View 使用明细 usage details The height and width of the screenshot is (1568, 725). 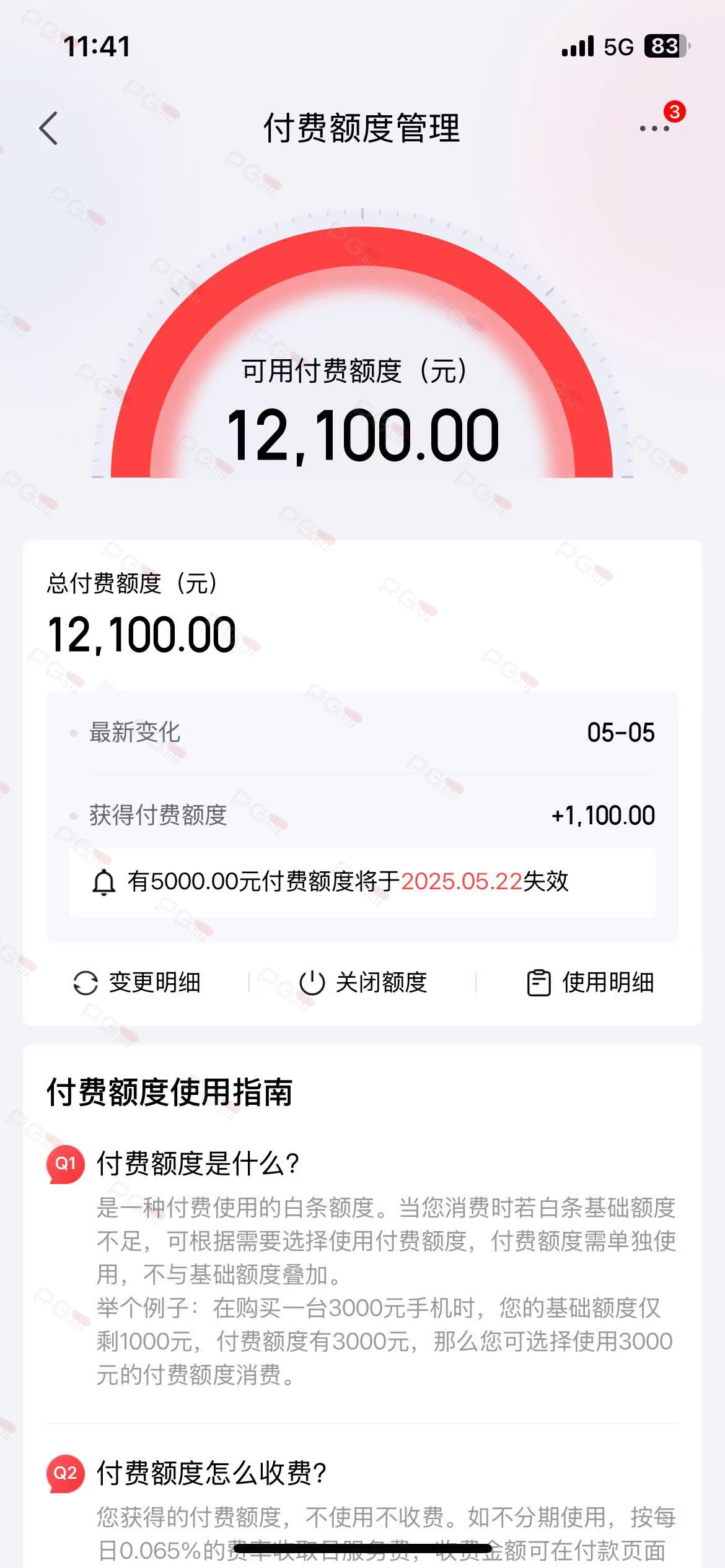click(x=590, y=982)
